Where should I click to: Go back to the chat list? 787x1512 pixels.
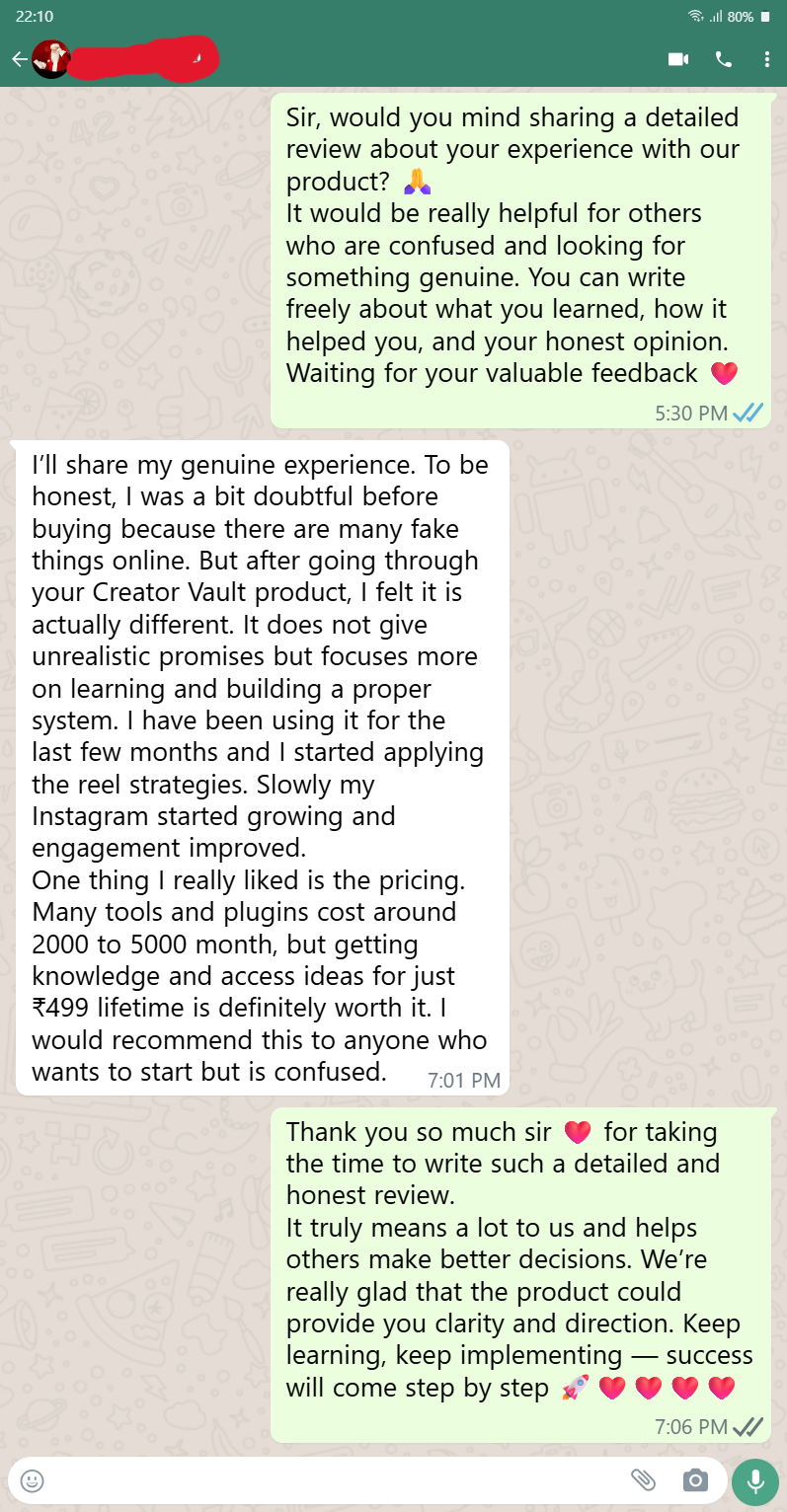19,59
